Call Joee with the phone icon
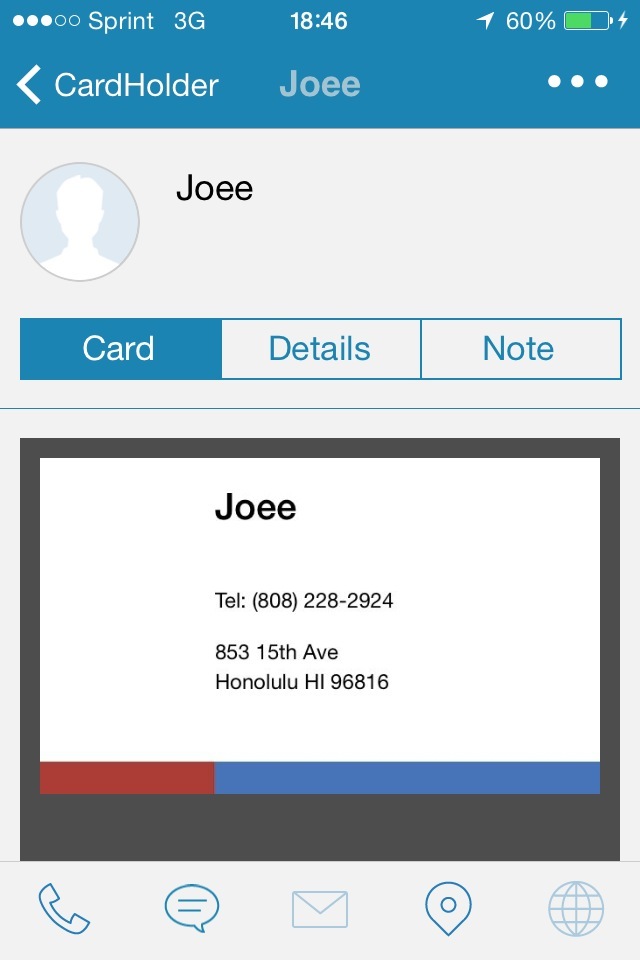640x960 pixels. [x=64, y=909]
